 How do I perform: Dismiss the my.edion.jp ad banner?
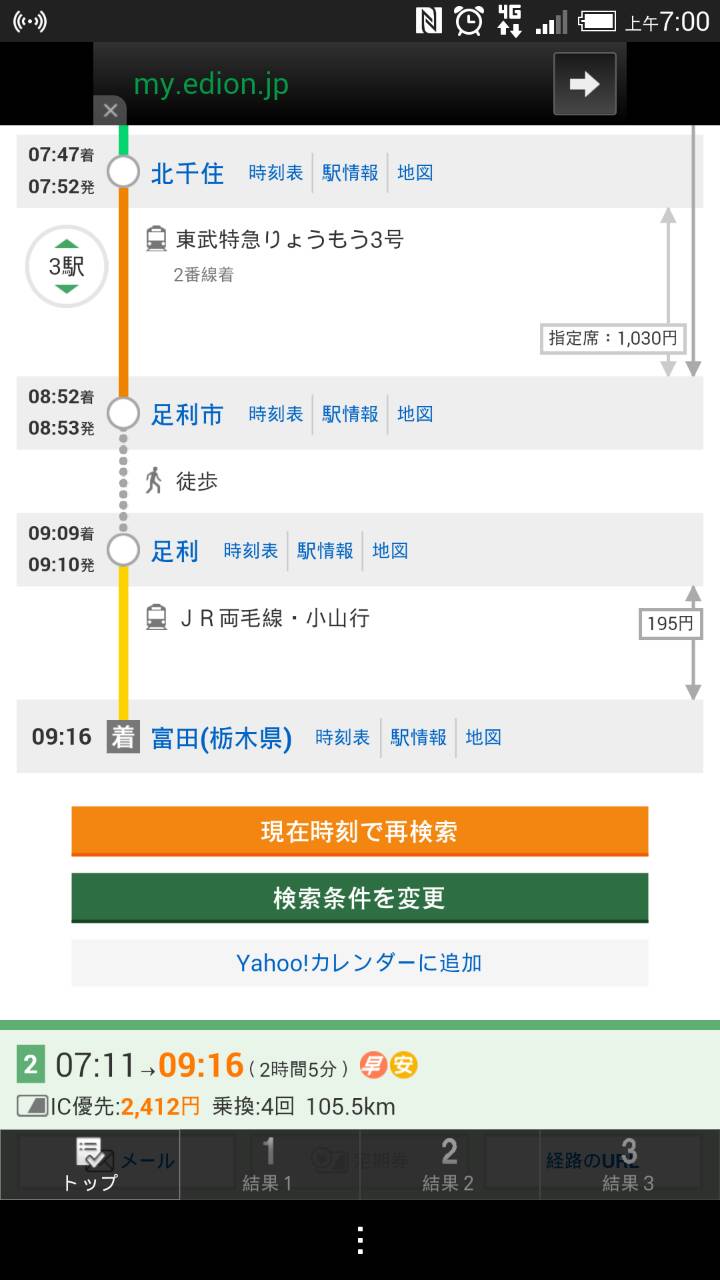click(110, 110)
